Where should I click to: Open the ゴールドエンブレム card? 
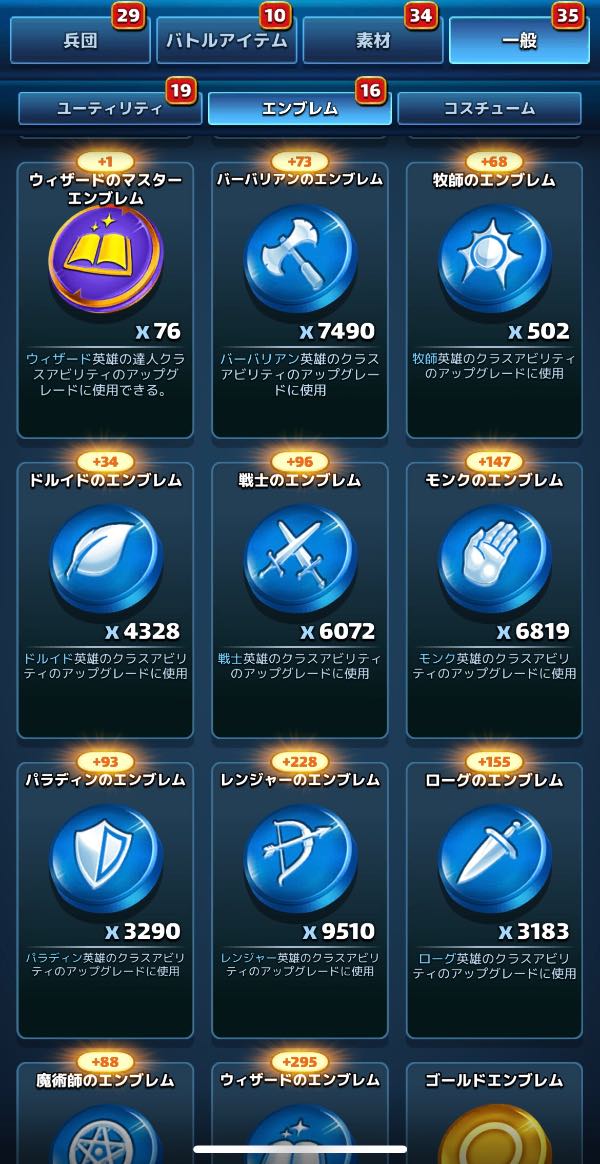point(495,1113)
